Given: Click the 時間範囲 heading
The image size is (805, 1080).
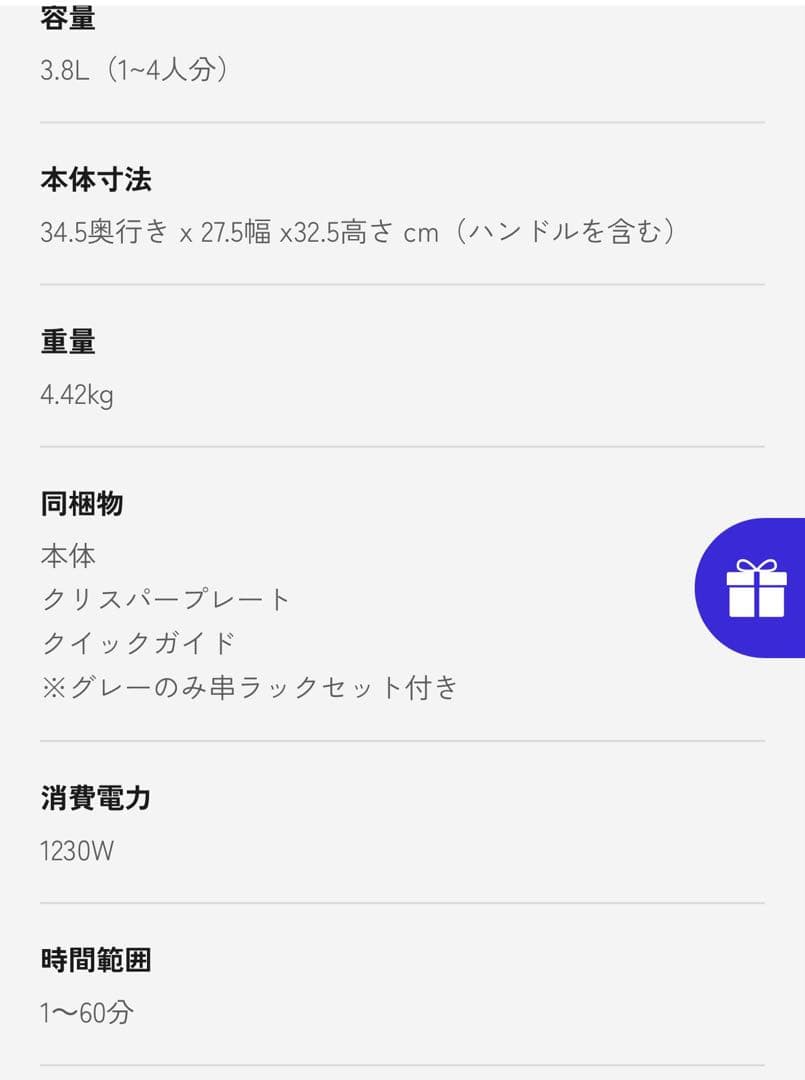Looking at the screenshot, I should (x=95, y=960).
